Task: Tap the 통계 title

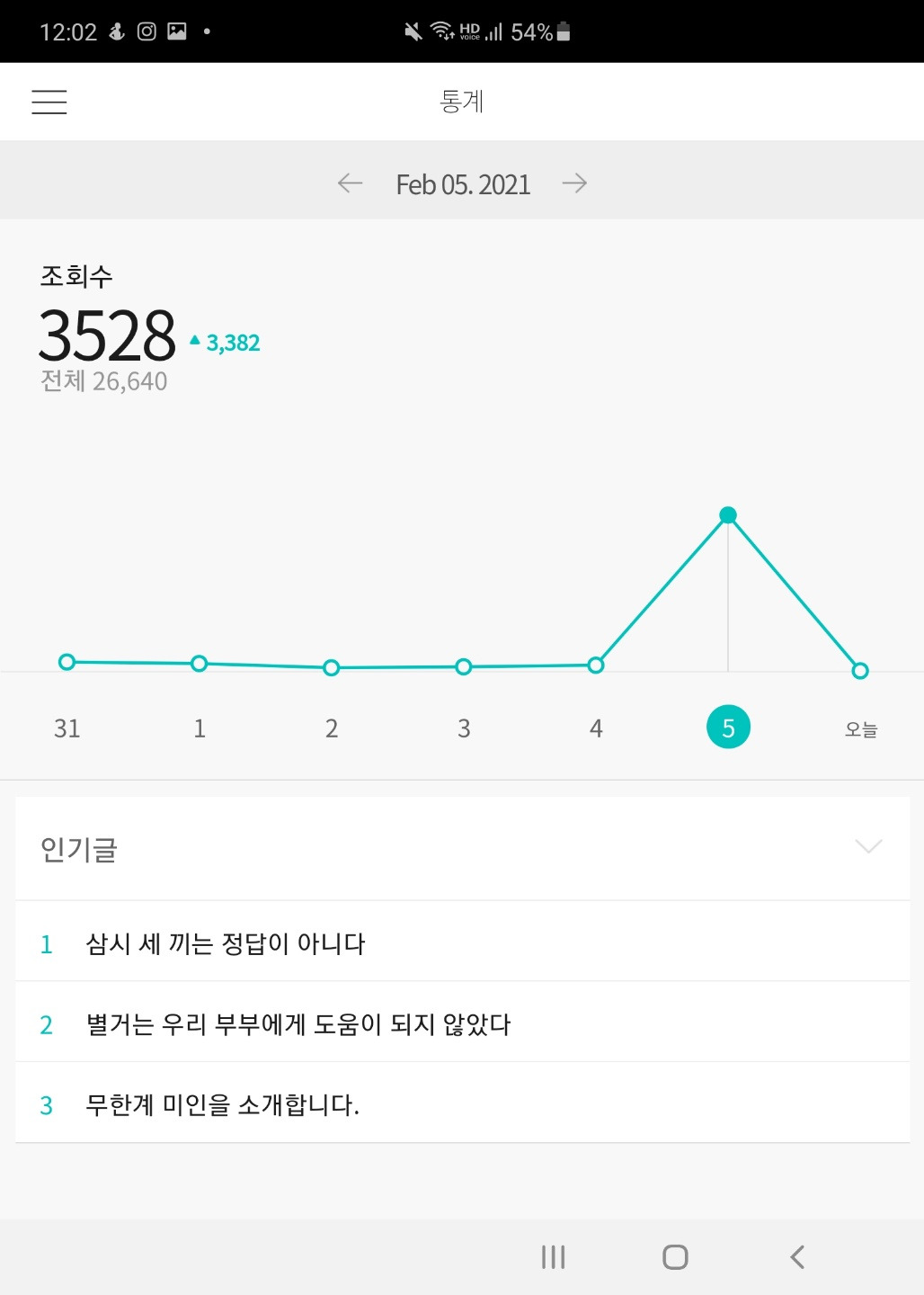Action: [x=462, y=102]
